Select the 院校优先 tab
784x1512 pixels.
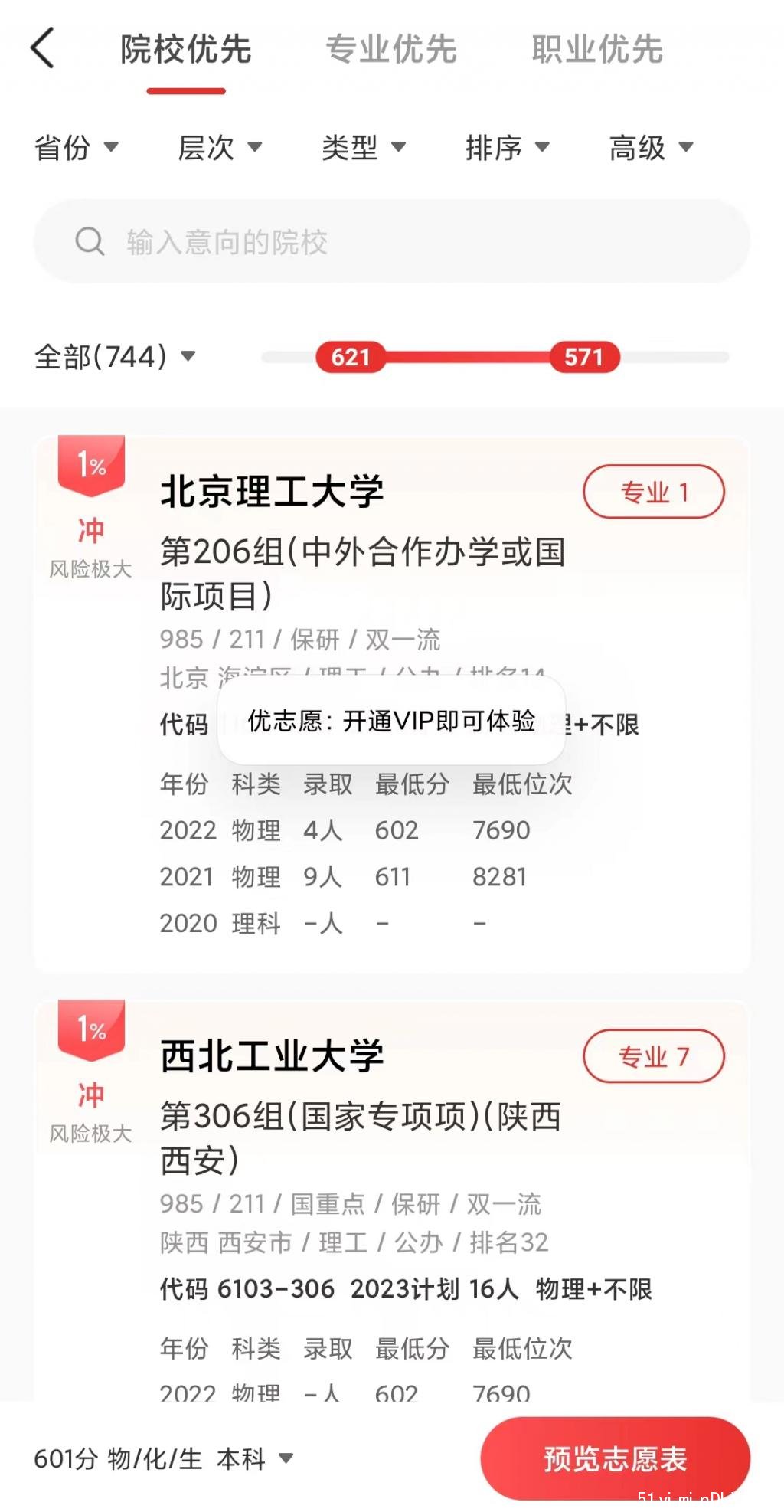tap(186, 49)
